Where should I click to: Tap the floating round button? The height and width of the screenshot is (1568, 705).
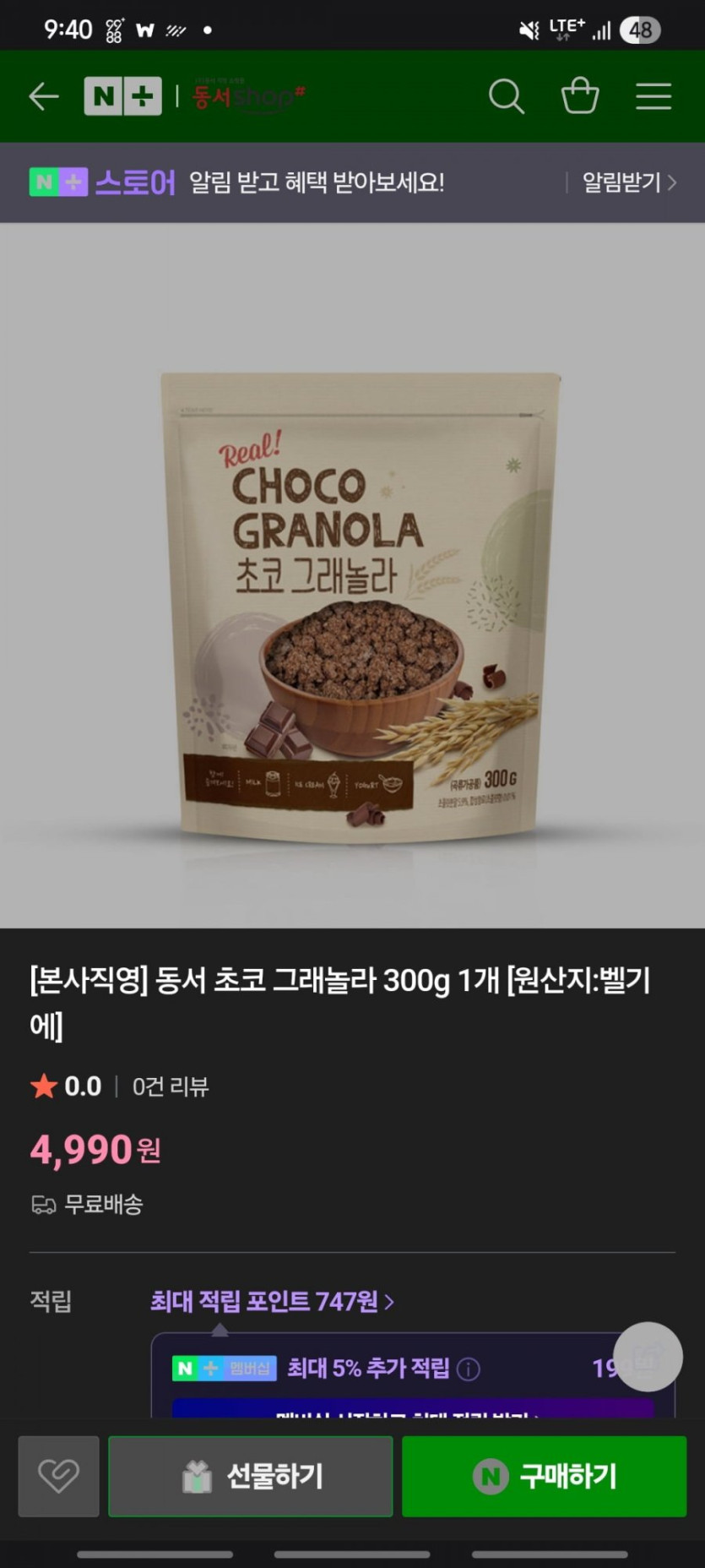(x=648, y=1357)
